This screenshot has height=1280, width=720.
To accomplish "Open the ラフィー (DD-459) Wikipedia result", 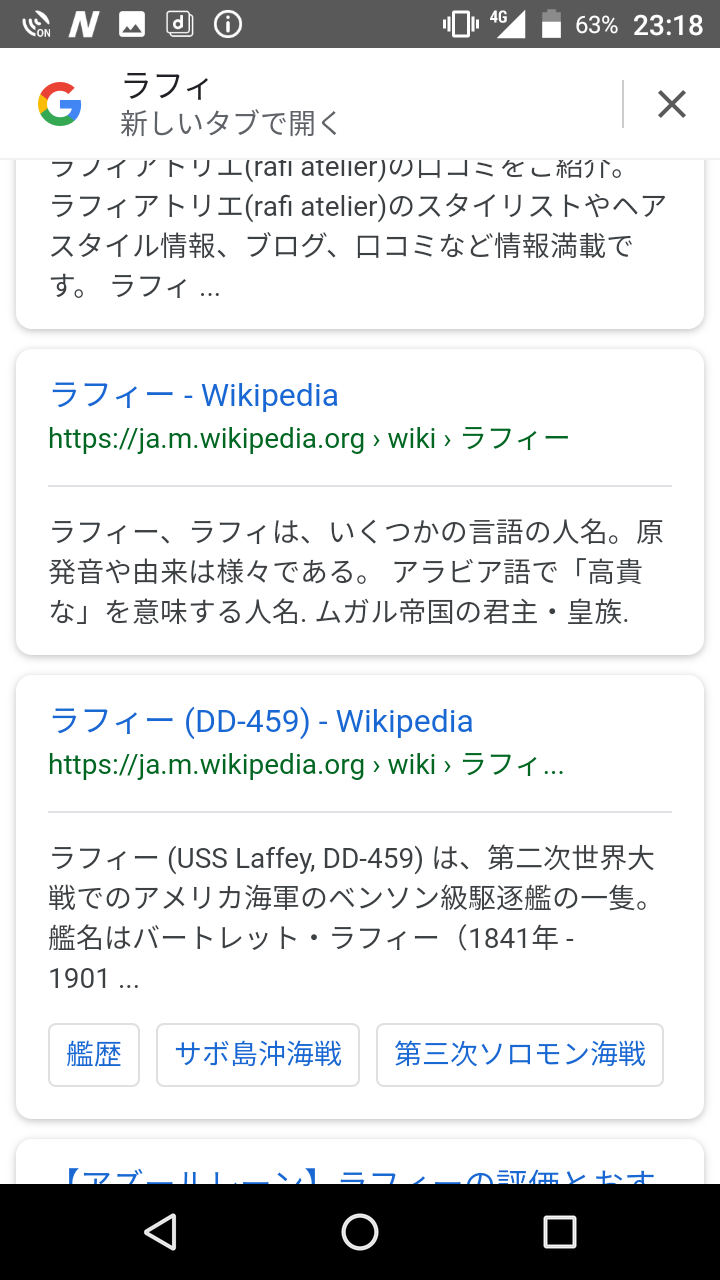I will 261,721.
